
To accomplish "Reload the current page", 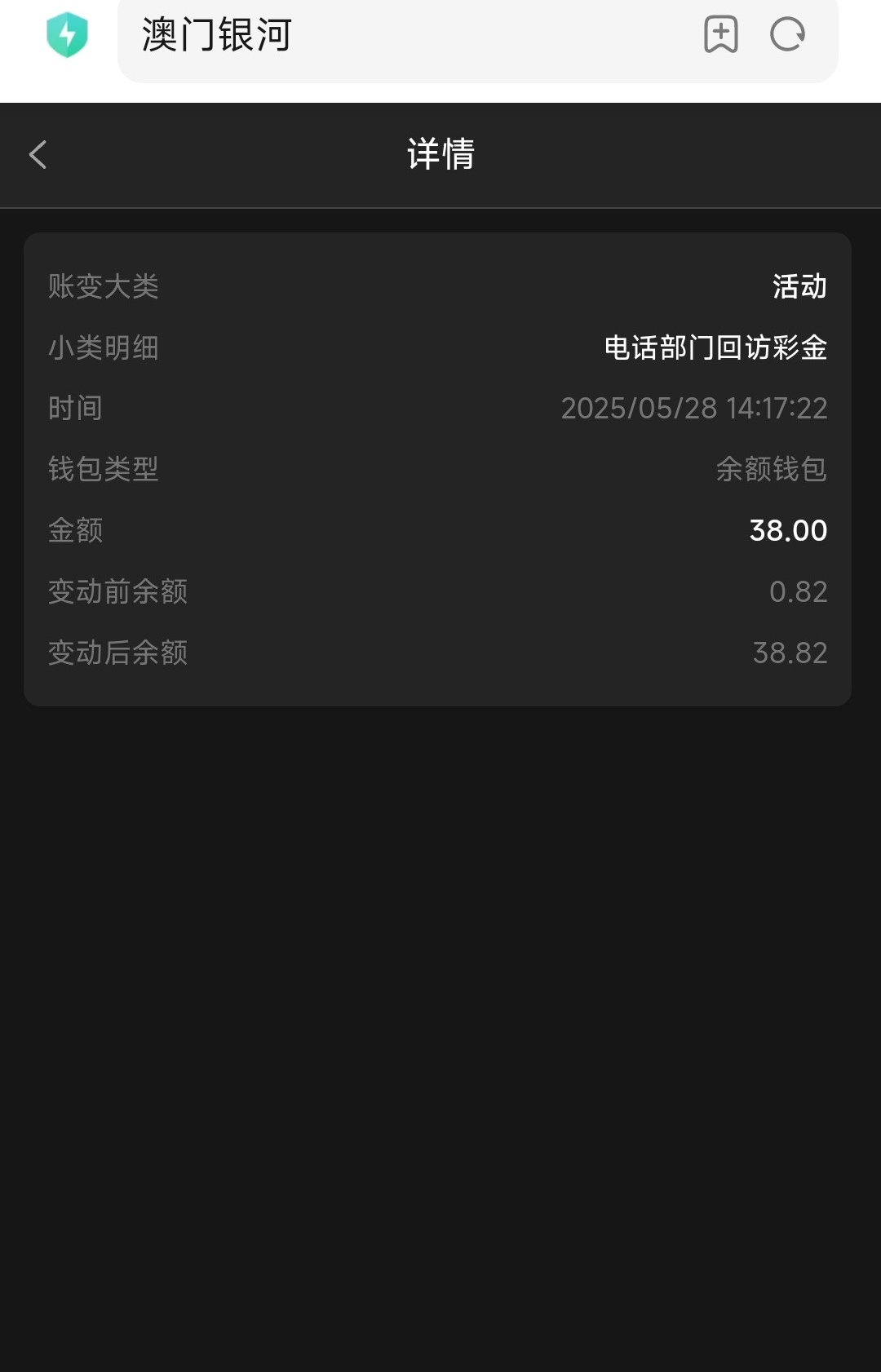I will [x=787, y=35].
